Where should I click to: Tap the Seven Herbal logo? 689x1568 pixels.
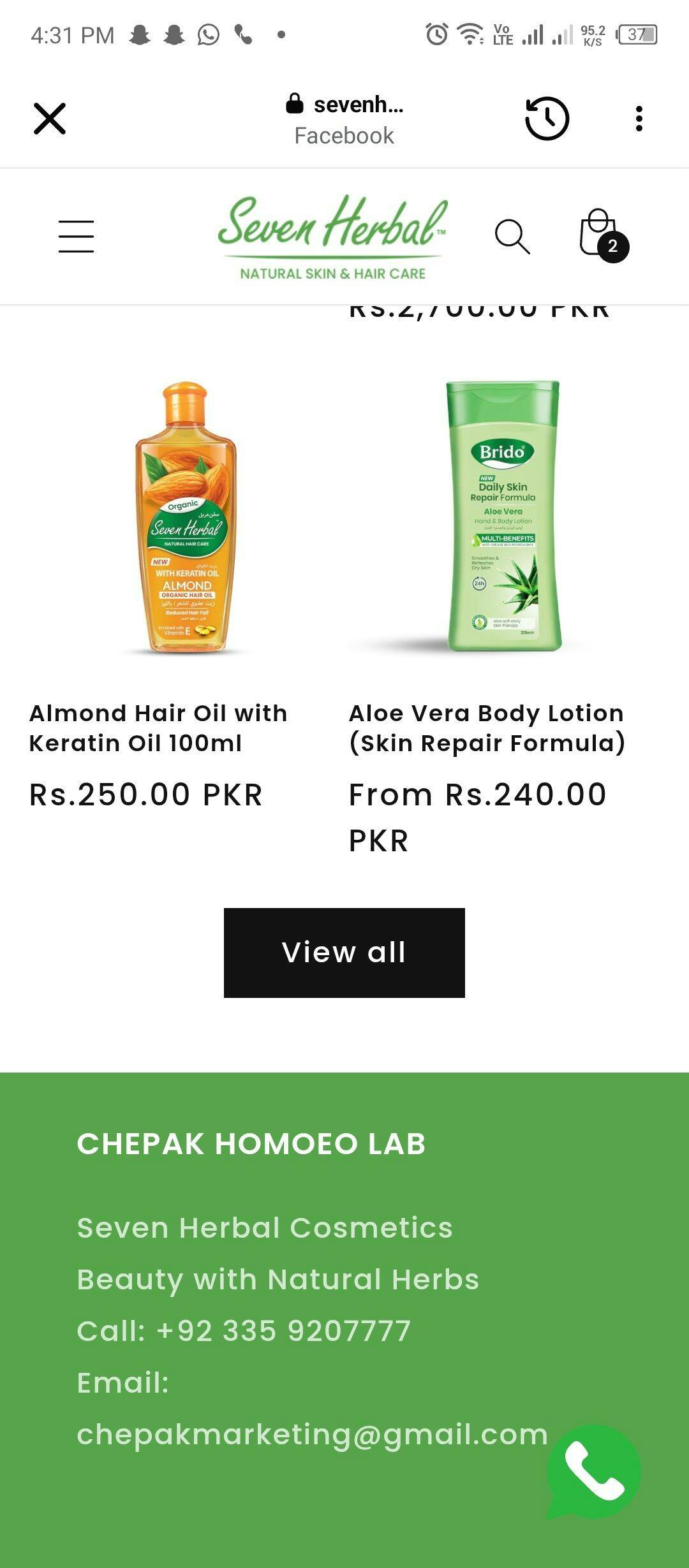click(332, 237)
